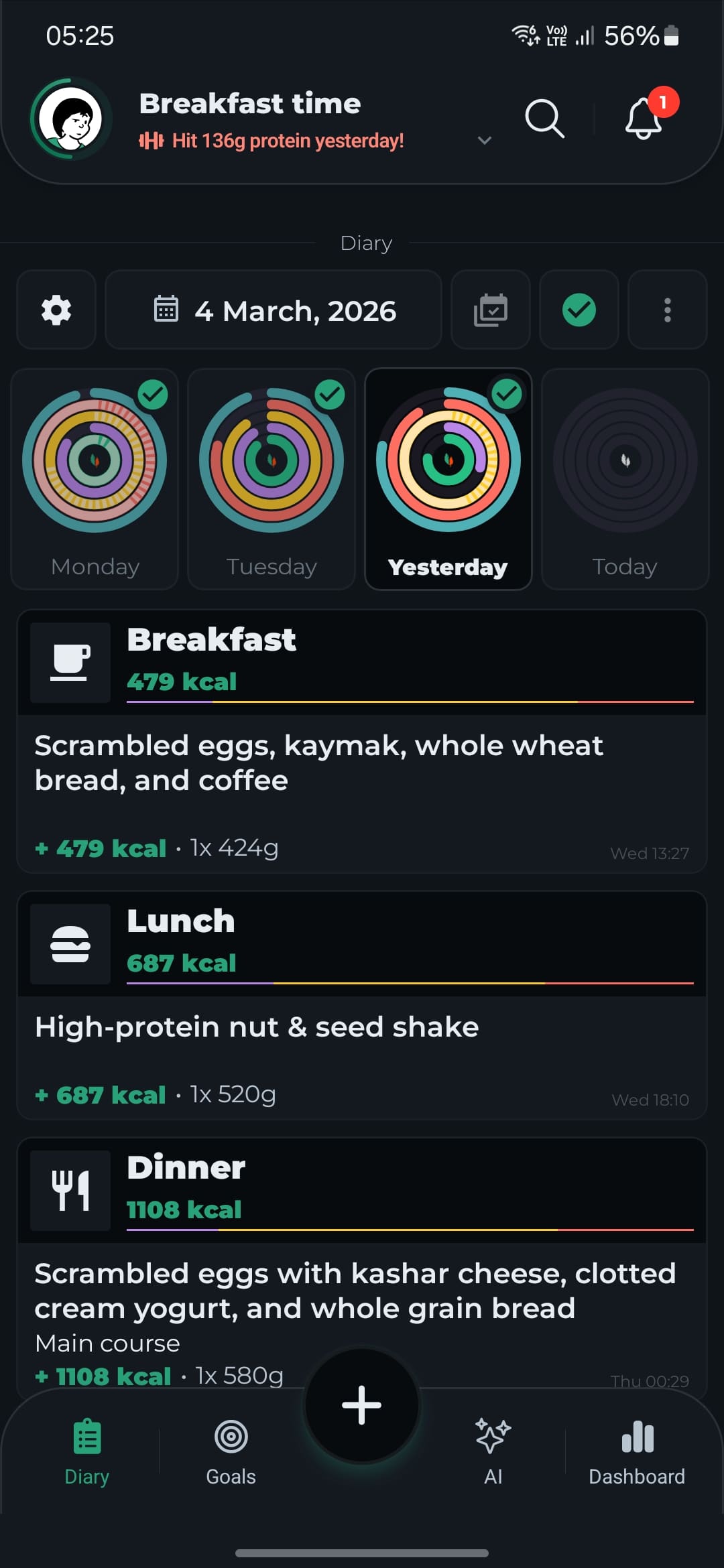Tap the profile avatar

click(70, 119)
